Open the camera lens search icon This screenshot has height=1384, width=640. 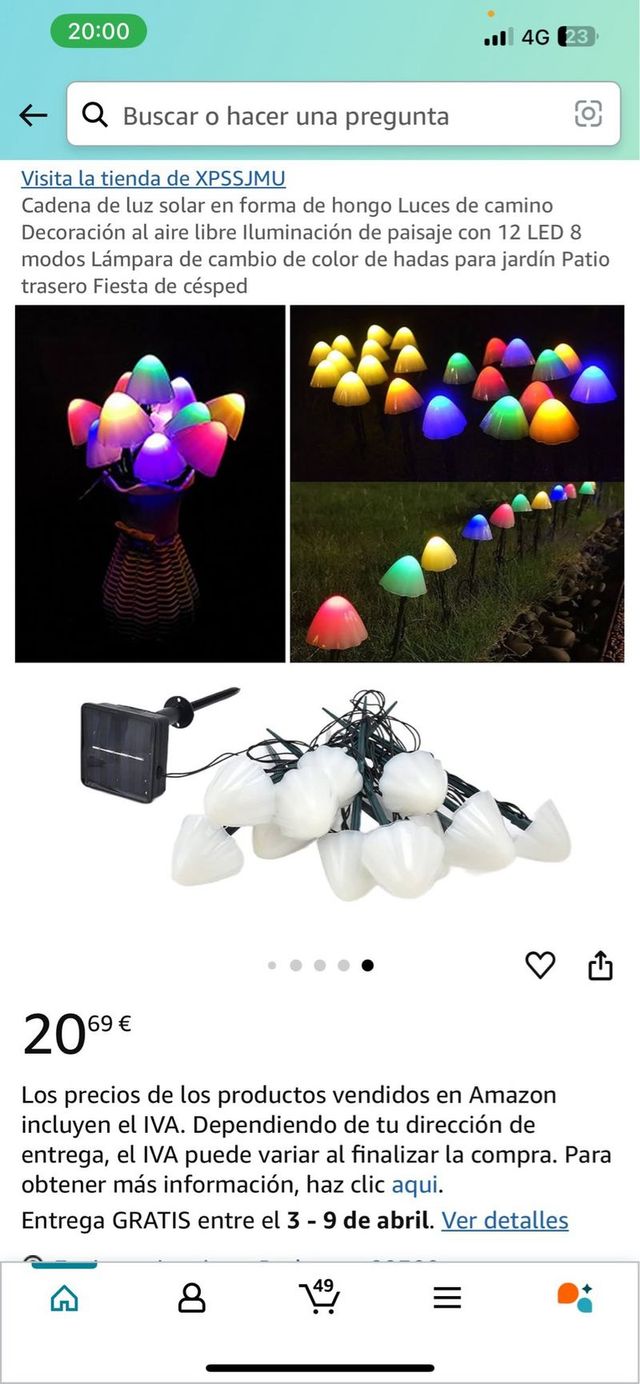click(588, 114)
